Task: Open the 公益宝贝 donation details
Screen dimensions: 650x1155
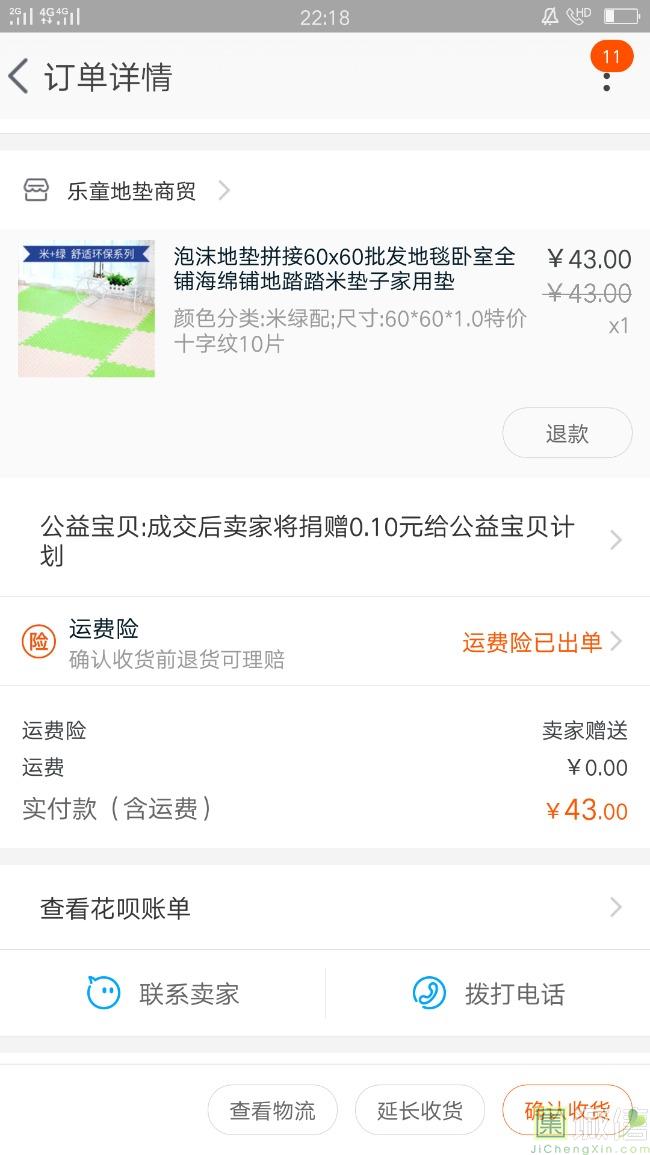Action: [x=324, y=540]
